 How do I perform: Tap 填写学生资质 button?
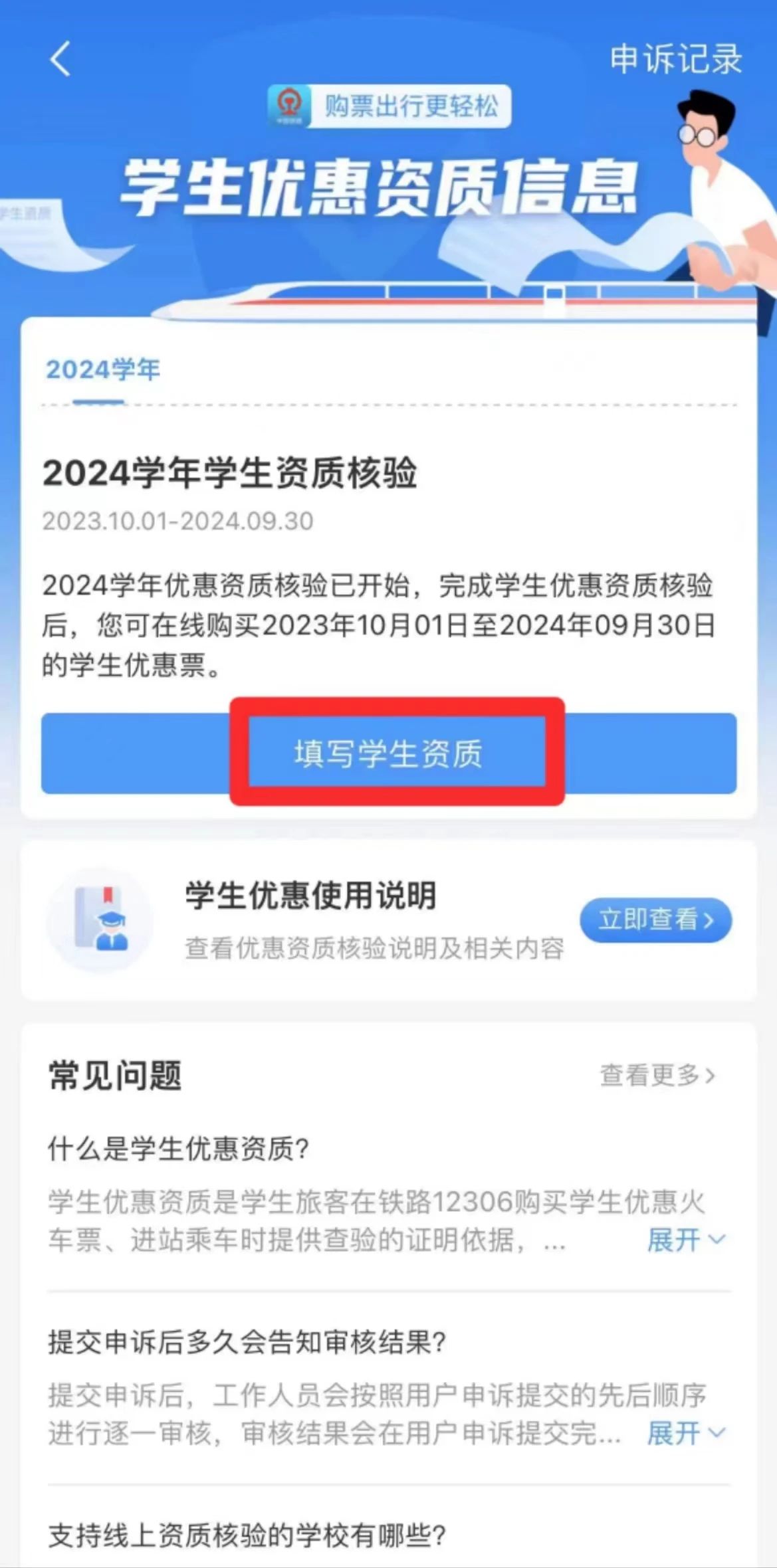[389, 753]
